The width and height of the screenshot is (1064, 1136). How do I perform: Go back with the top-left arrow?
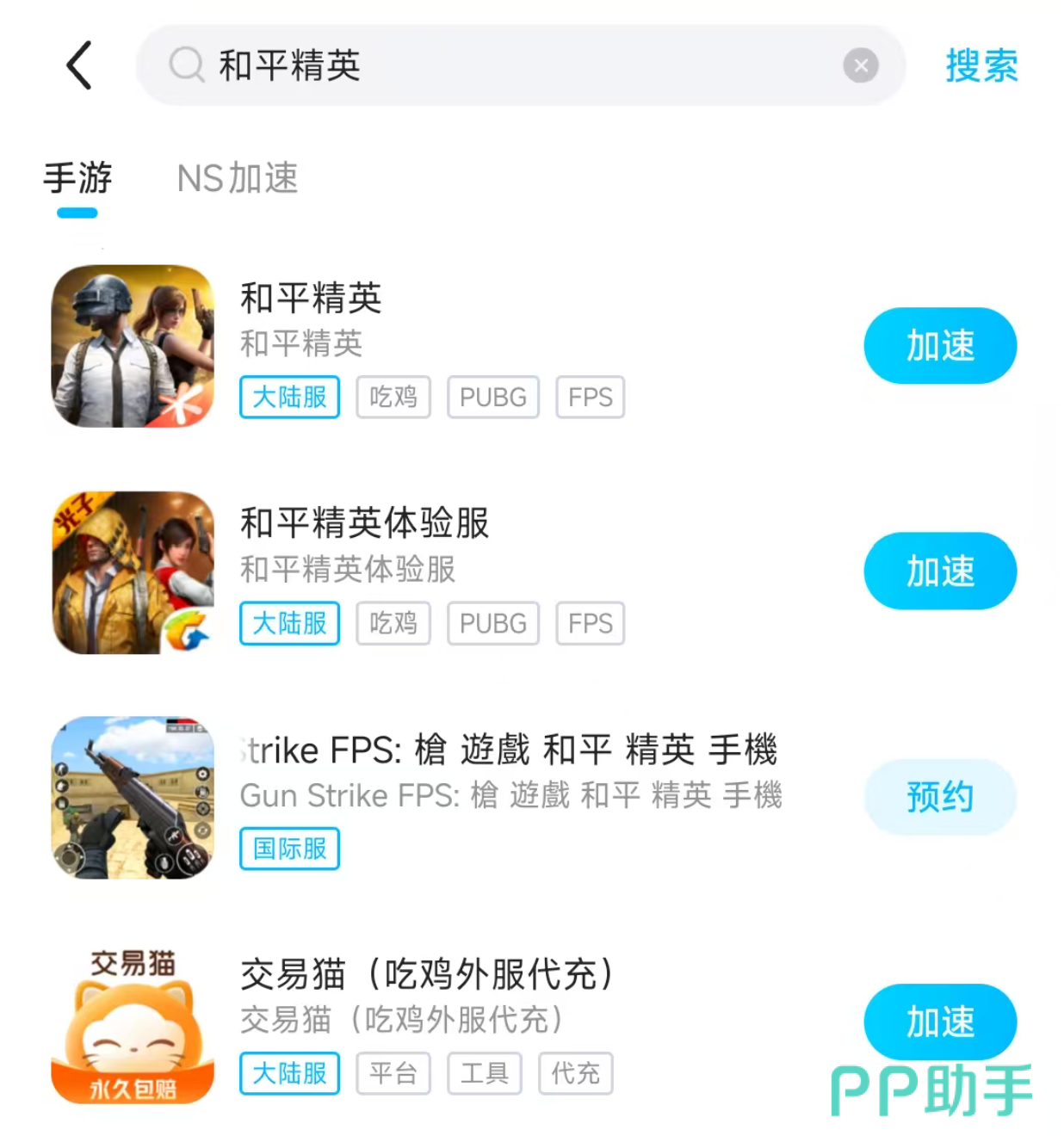pos(79,65)
